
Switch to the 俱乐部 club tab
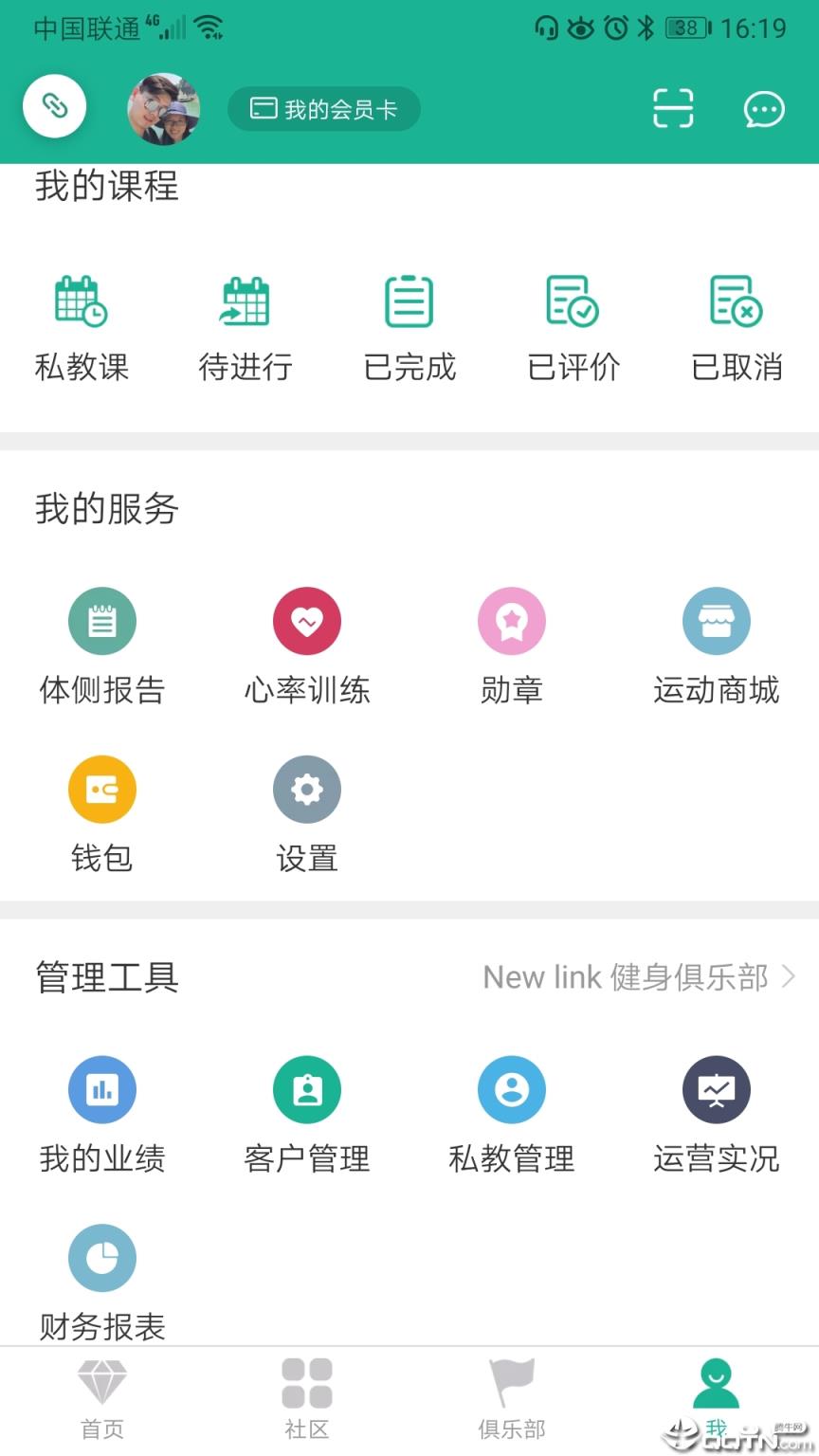pyautogui.click(x=512, y=1398)
